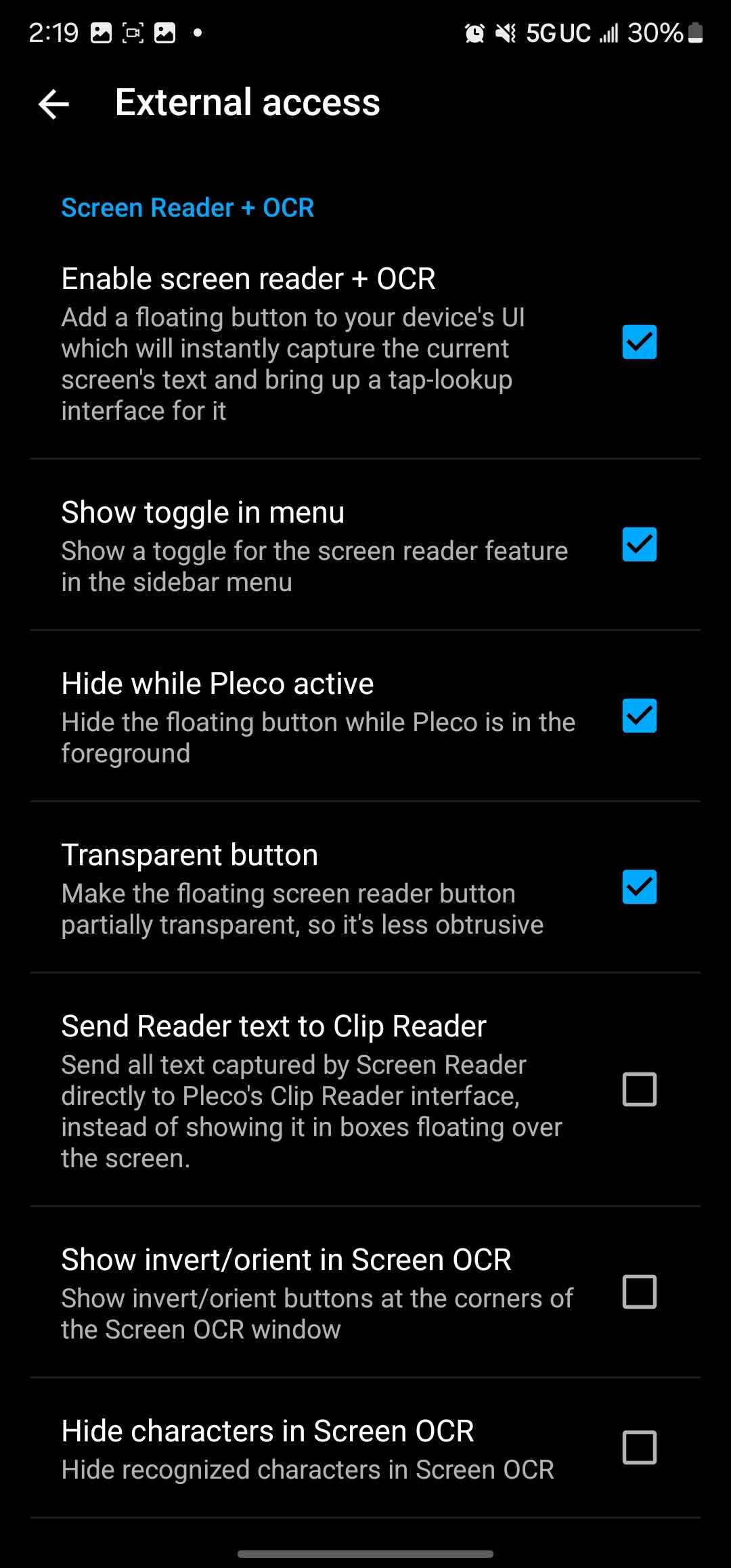Turn off Transparent button option
Viewport: 731px width, 1568px height.
click(x=639, y=887)
